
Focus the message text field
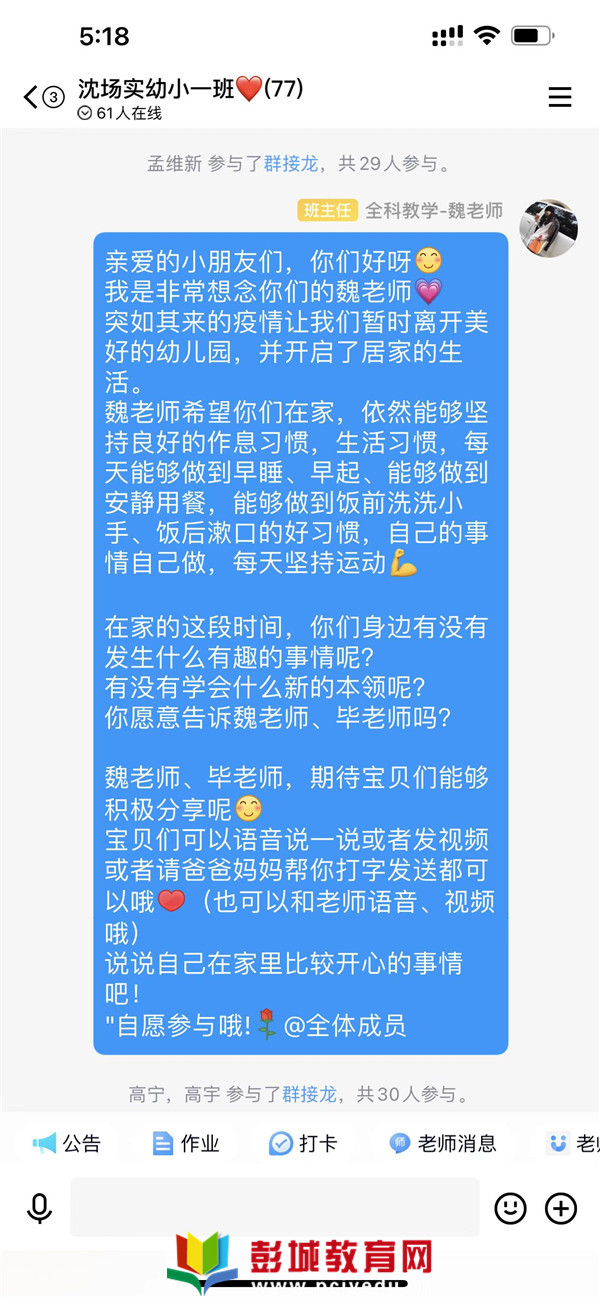275,1208
